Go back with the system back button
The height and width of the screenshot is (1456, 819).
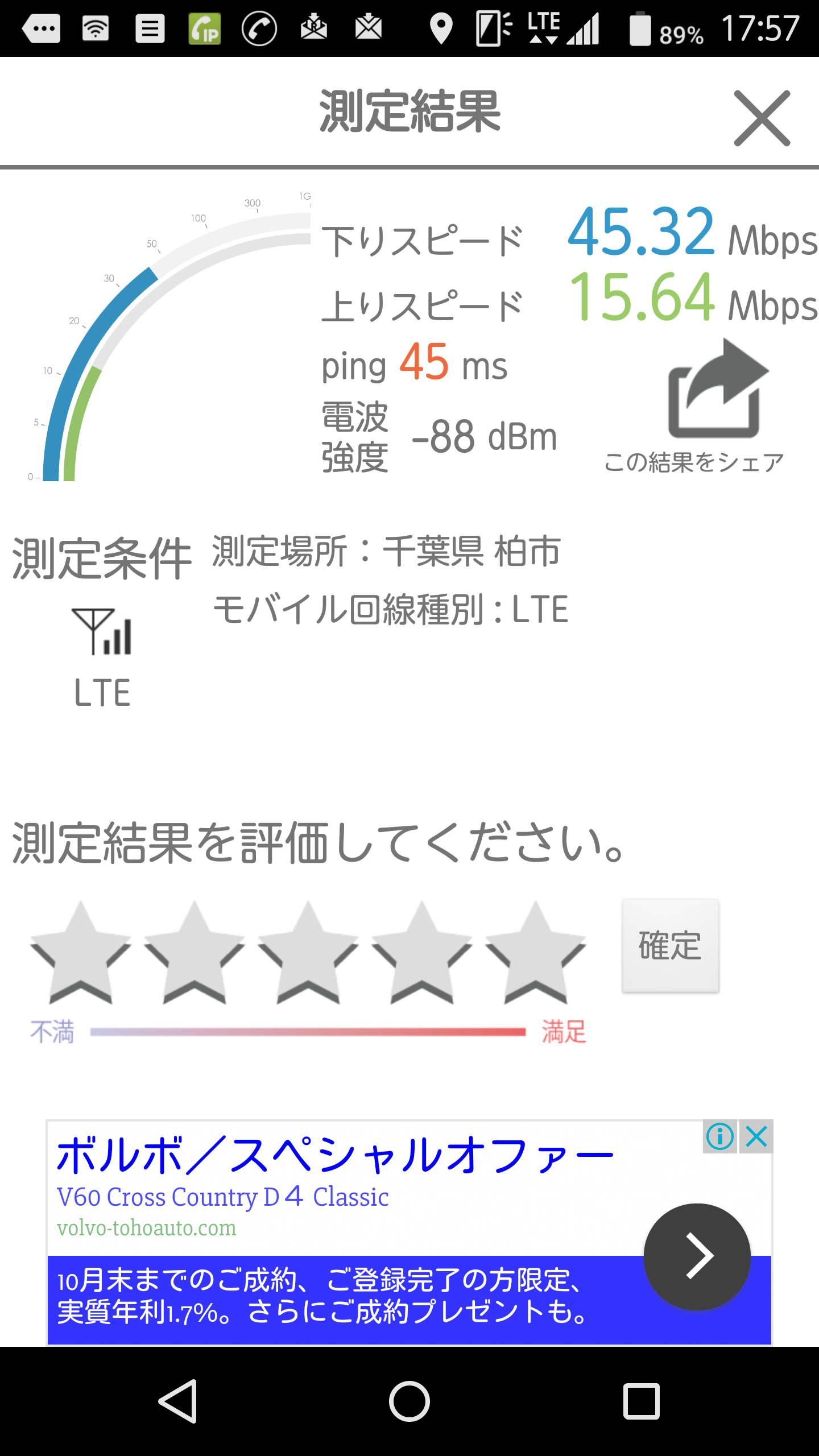(x=179, y=1401)
